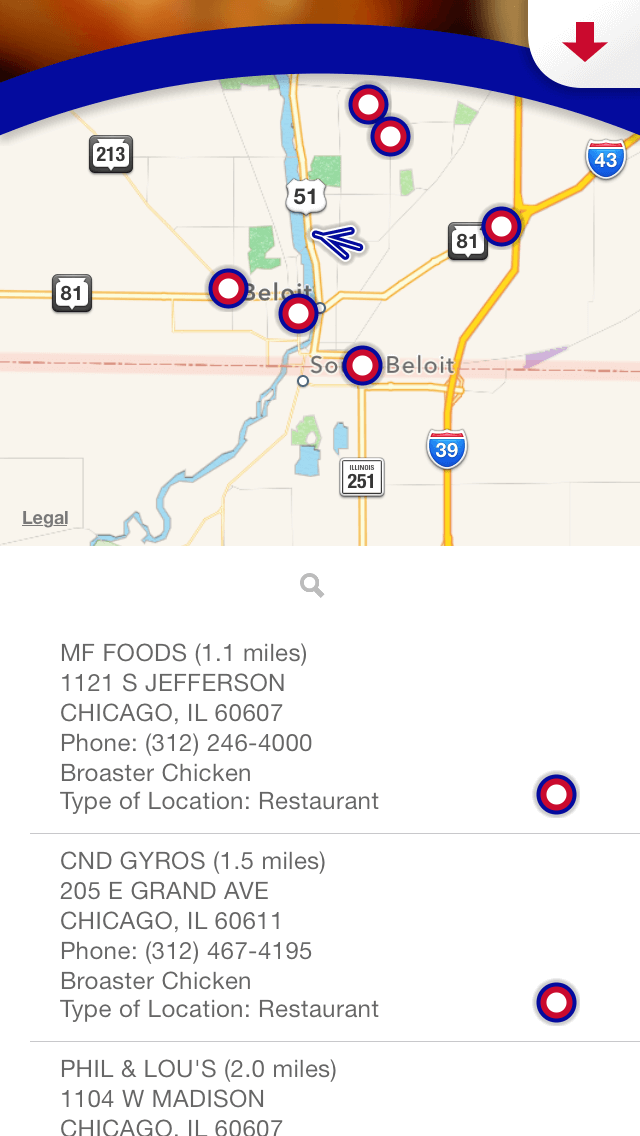640x1136 pixels.
Task: Select the map pin near the Interstate 43 junction
Action: [502, 226]
